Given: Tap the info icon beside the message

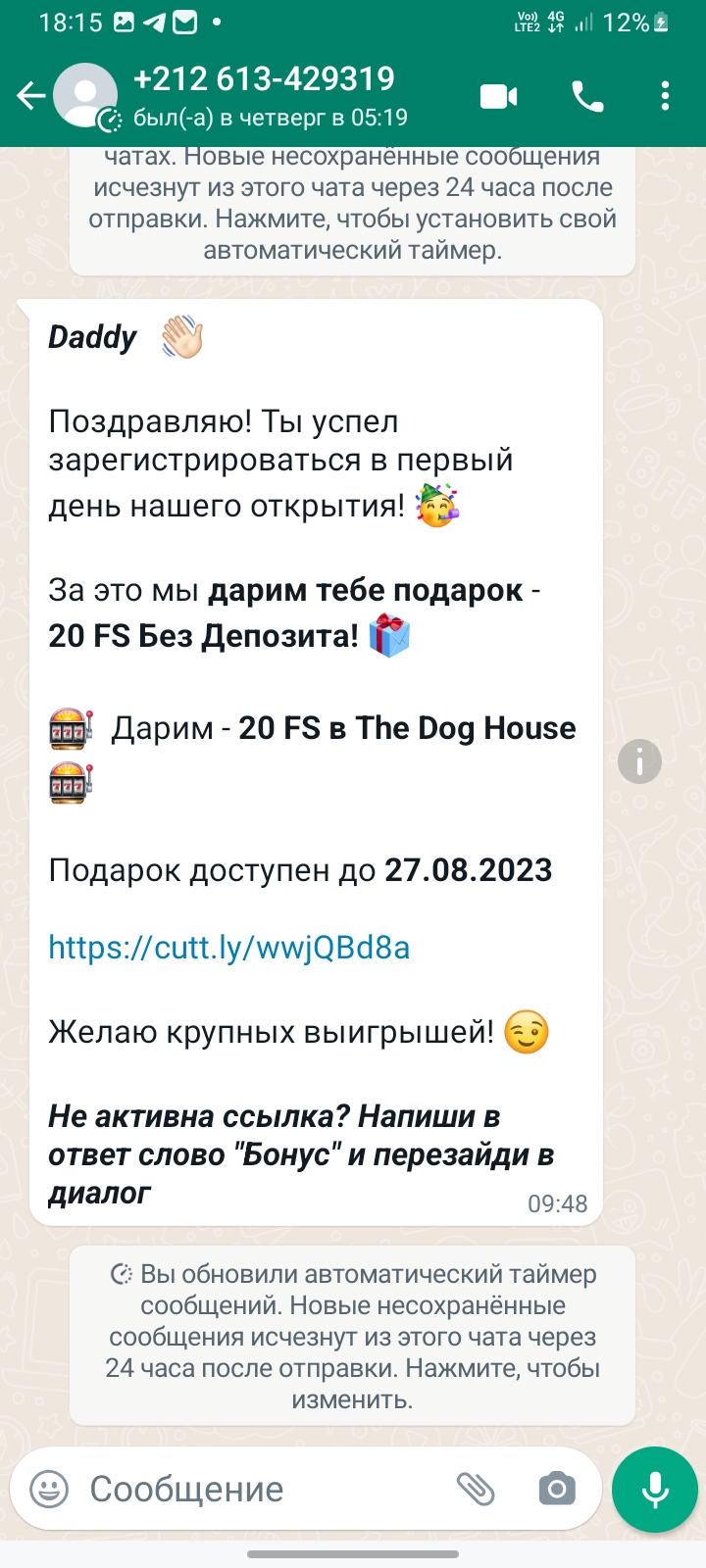Looking at the screenshot, I should pos(639,761).
